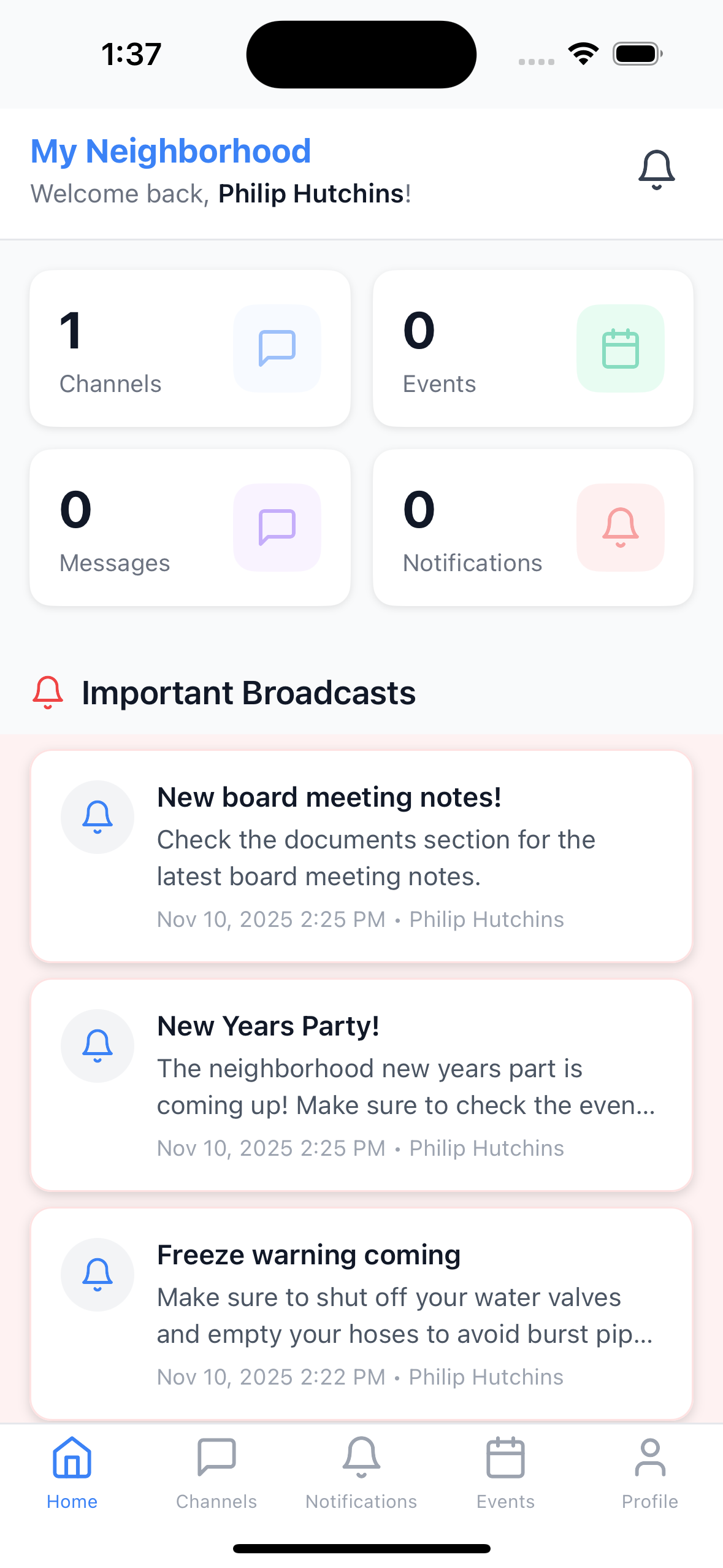Tap the bell icon on the Freeze warning broadcast

97,1275
